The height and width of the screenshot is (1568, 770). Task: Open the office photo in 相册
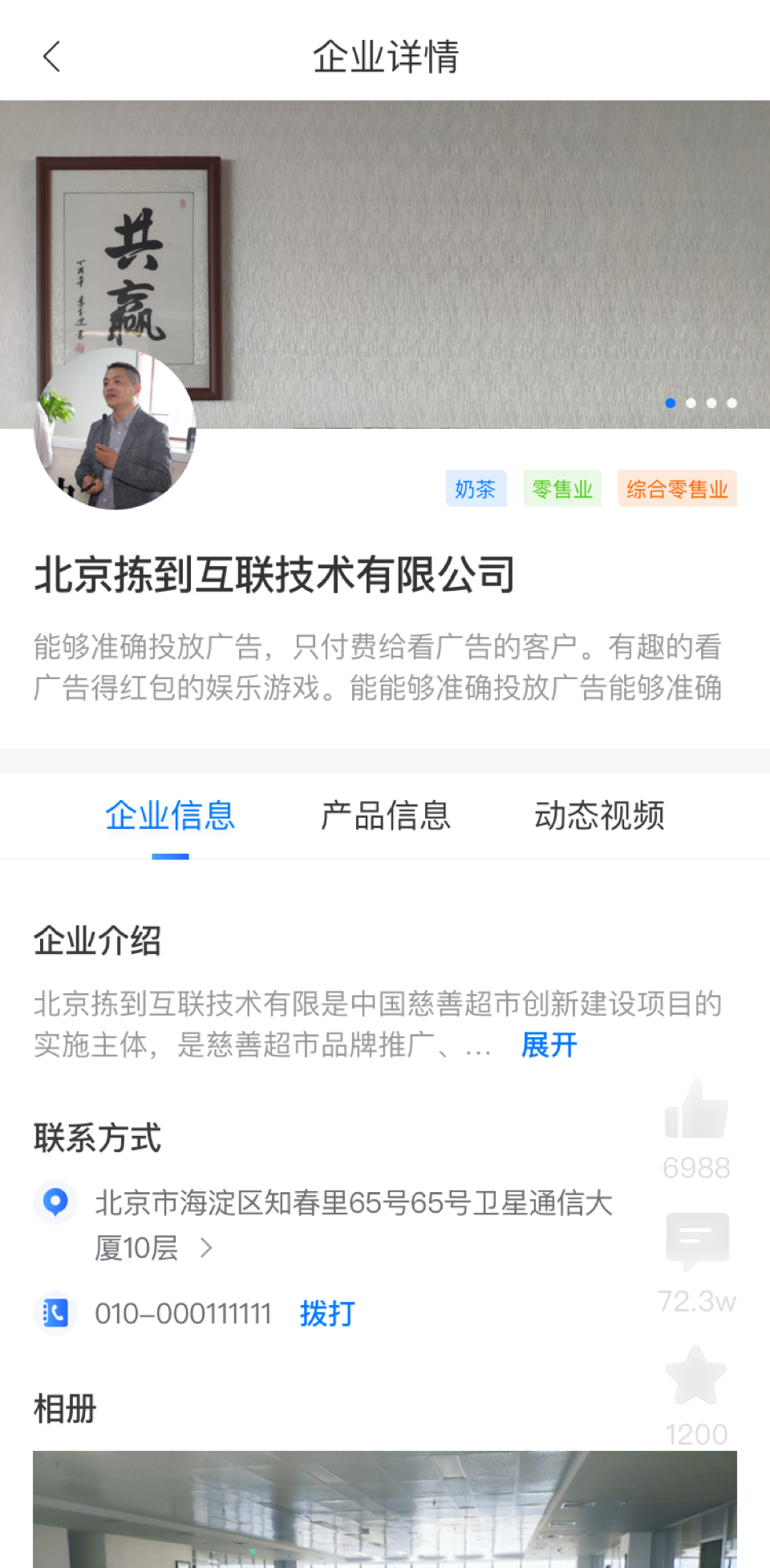(x=385, y=1509)
